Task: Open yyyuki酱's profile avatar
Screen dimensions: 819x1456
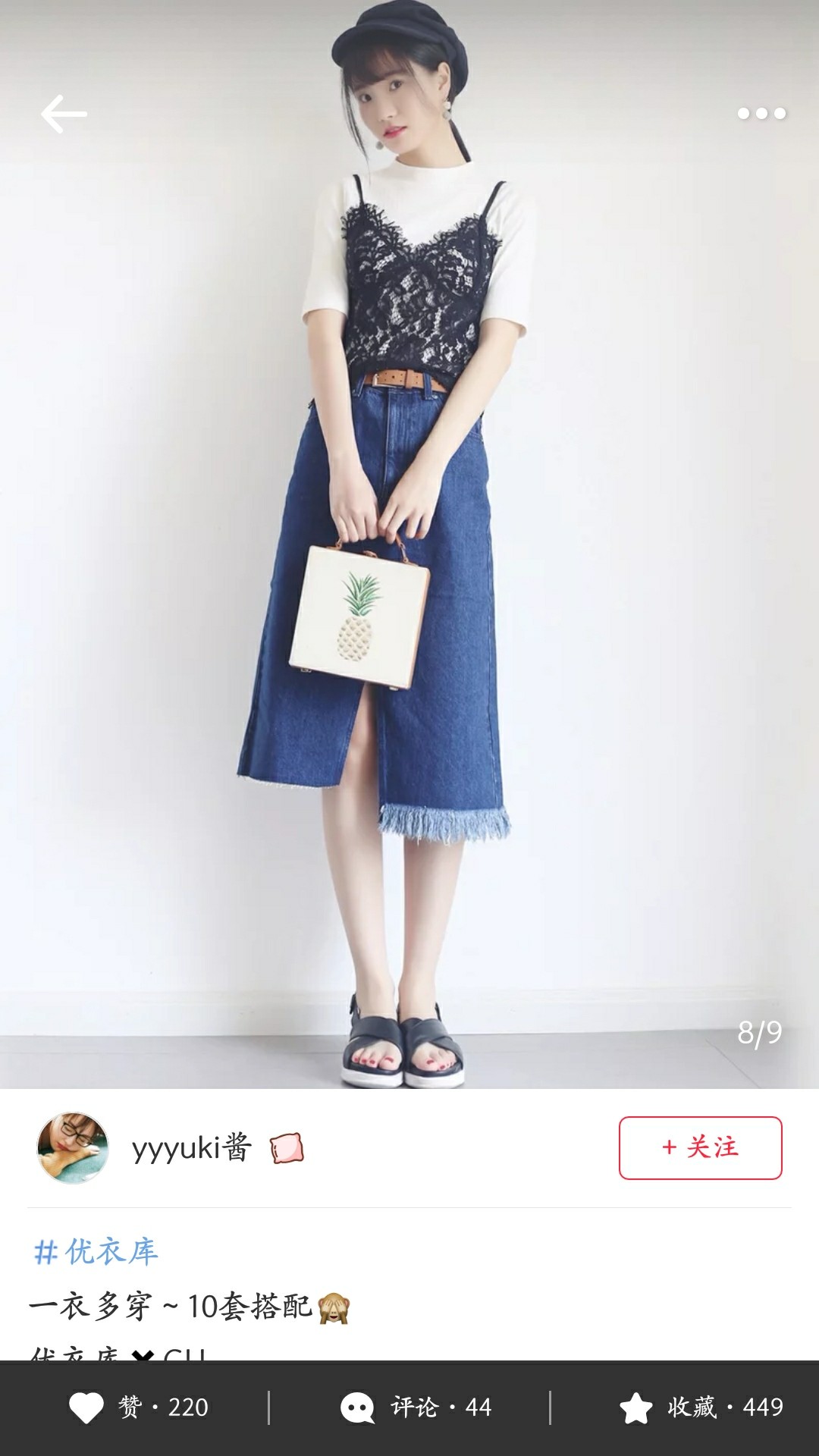Action: tap(73, 1148)
